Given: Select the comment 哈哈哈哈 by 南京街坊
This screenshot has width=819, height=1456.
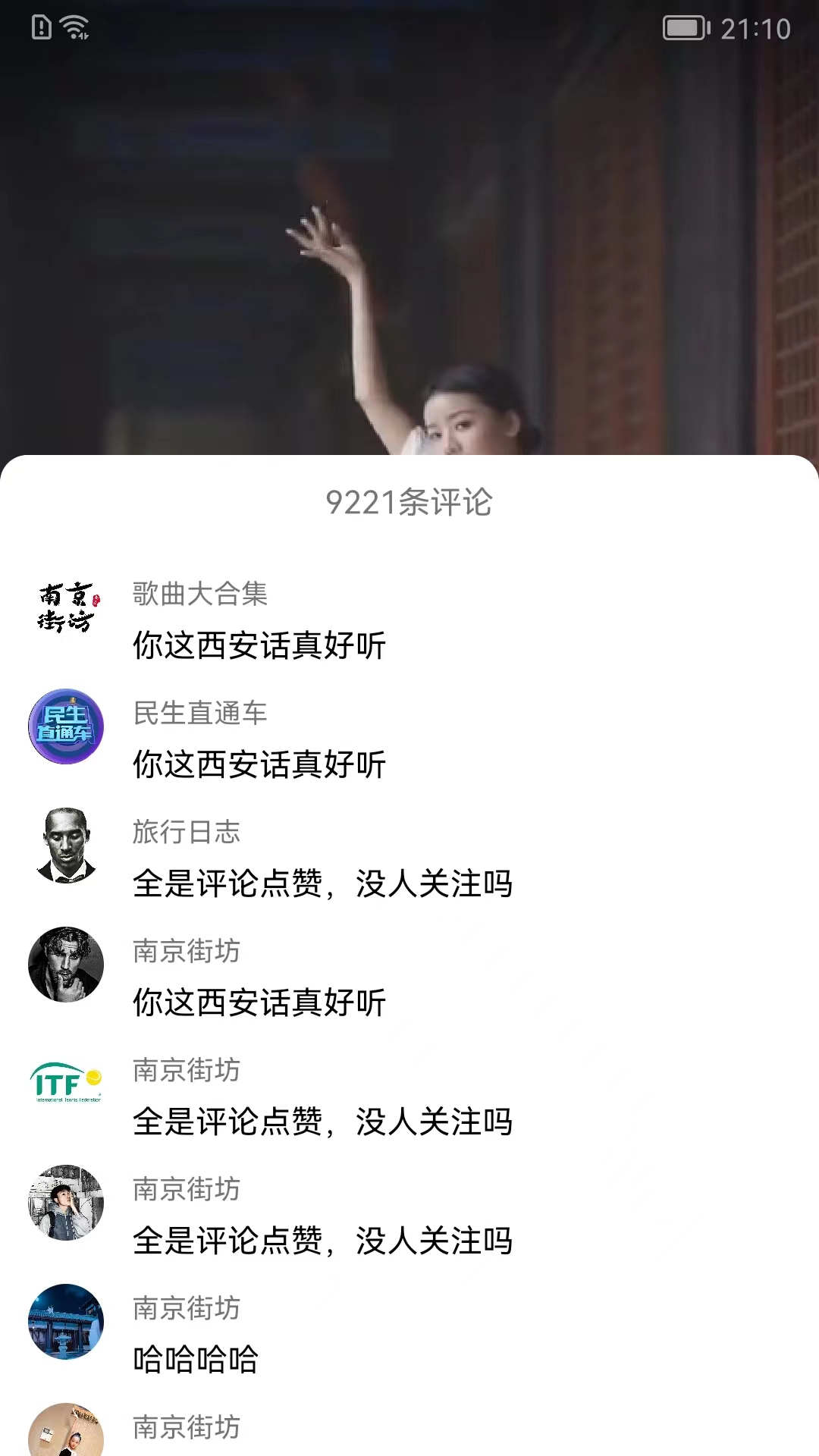Looking at the screenshot, I should pyautogui.click(x=196, y=1360).
